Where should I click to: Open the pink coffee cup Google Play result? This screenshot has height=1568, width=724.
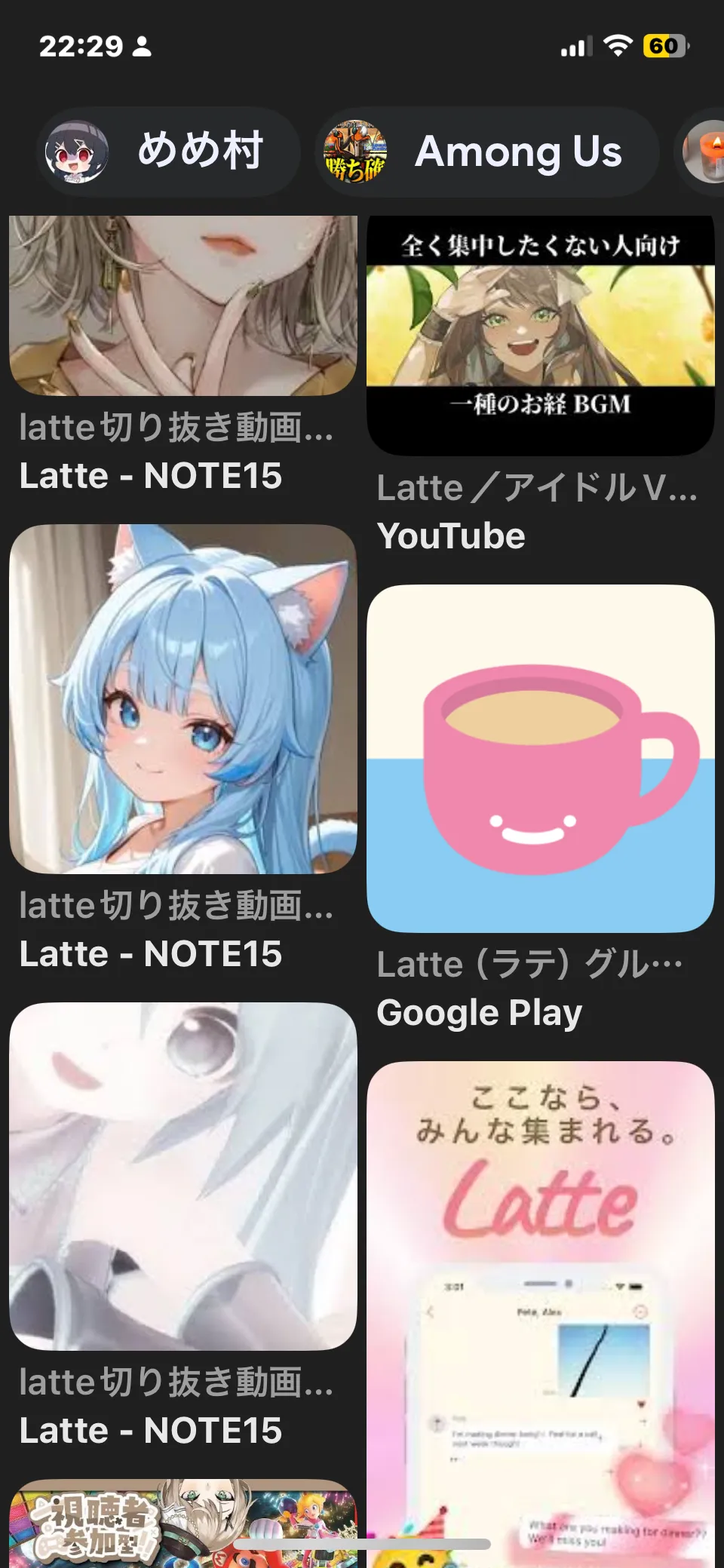pyautogui.click(x=540, y=759)
